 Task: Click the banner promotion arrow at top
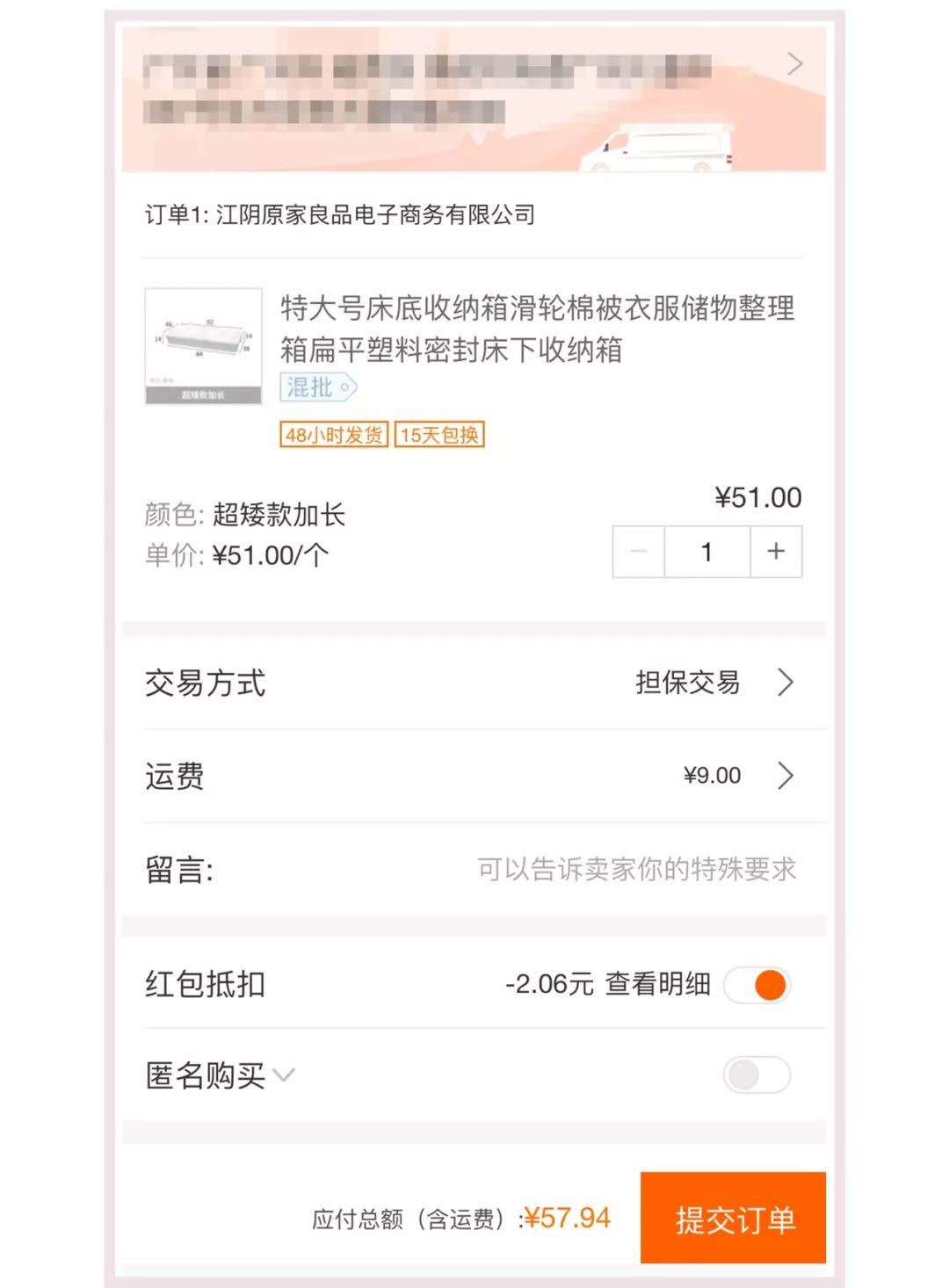[795, 63]
